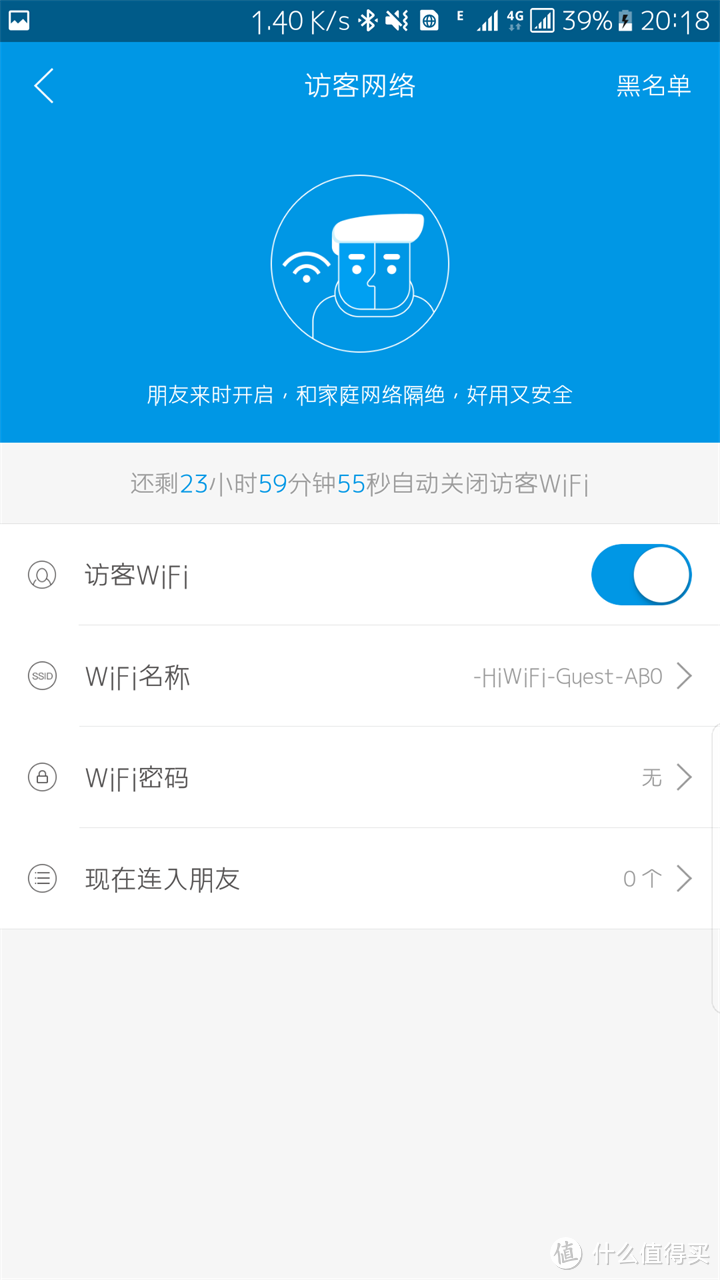Viewport: 720px width, 1280px height.
Task: Open the 黑名单 blacklist page
Action: click(656, 86)
